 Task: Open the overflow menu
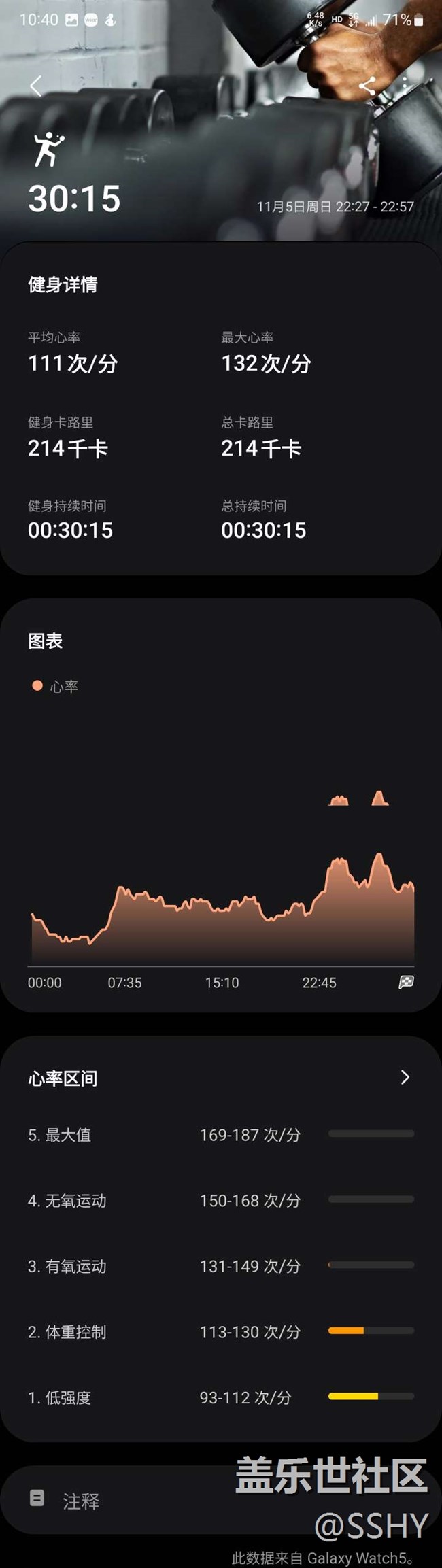tap(405, 84)
